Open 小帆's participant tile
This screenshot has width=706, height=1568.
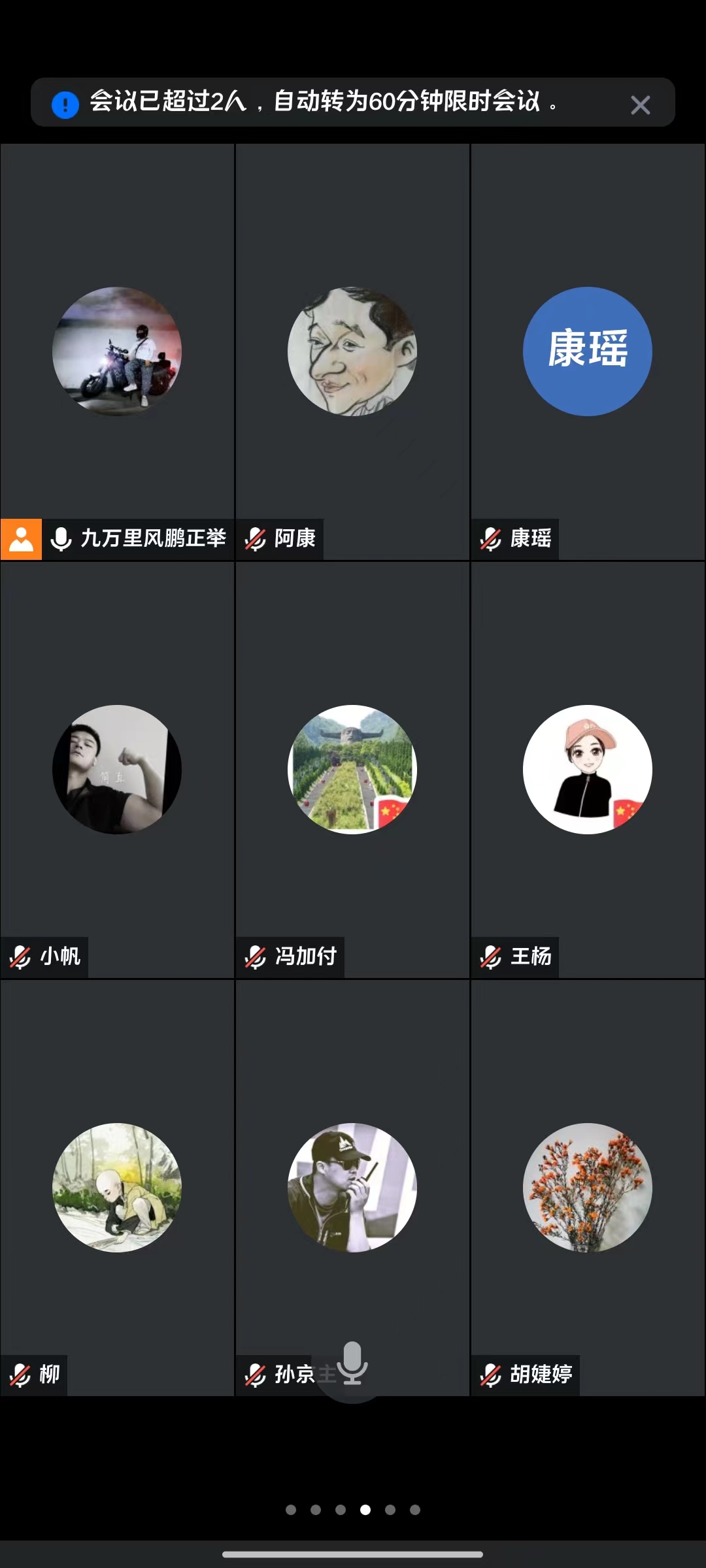[x=117, y=769]
